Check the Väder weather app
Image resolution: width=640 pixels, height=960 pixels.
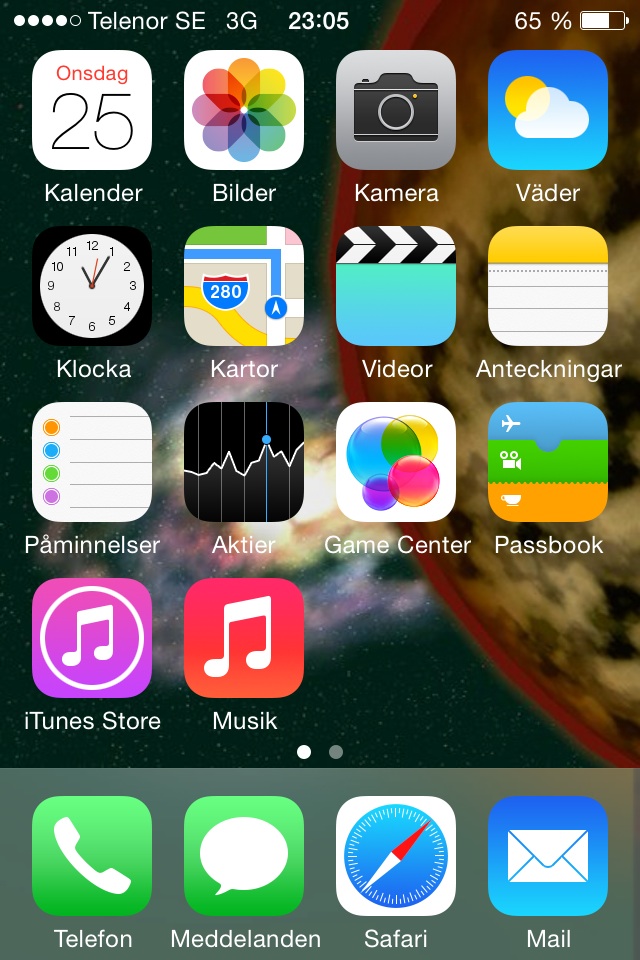click(548, 110)
